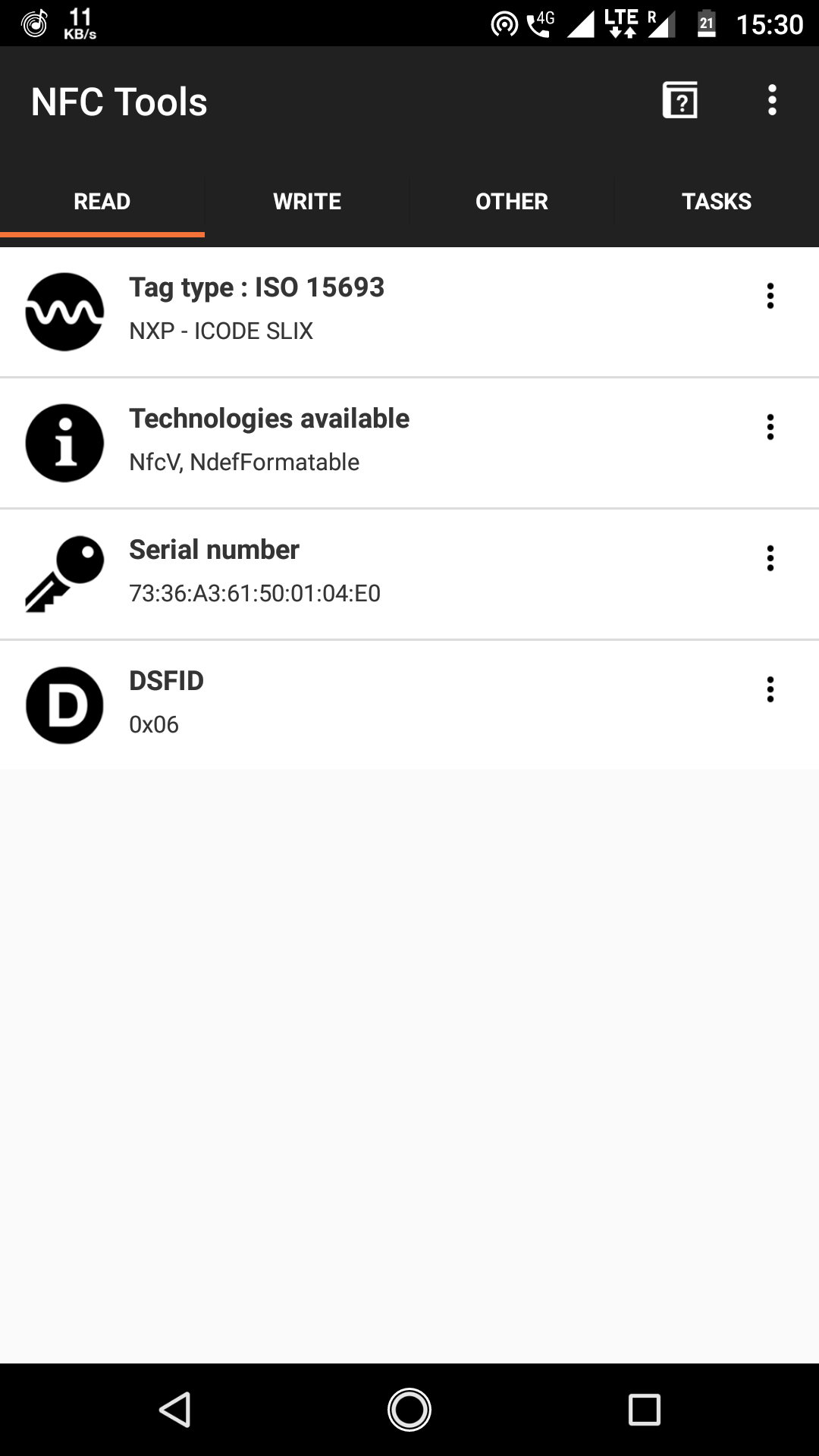Open the TASKS tab
The height and width of the screenshot is (1456, 819).
tap(716, 201)
